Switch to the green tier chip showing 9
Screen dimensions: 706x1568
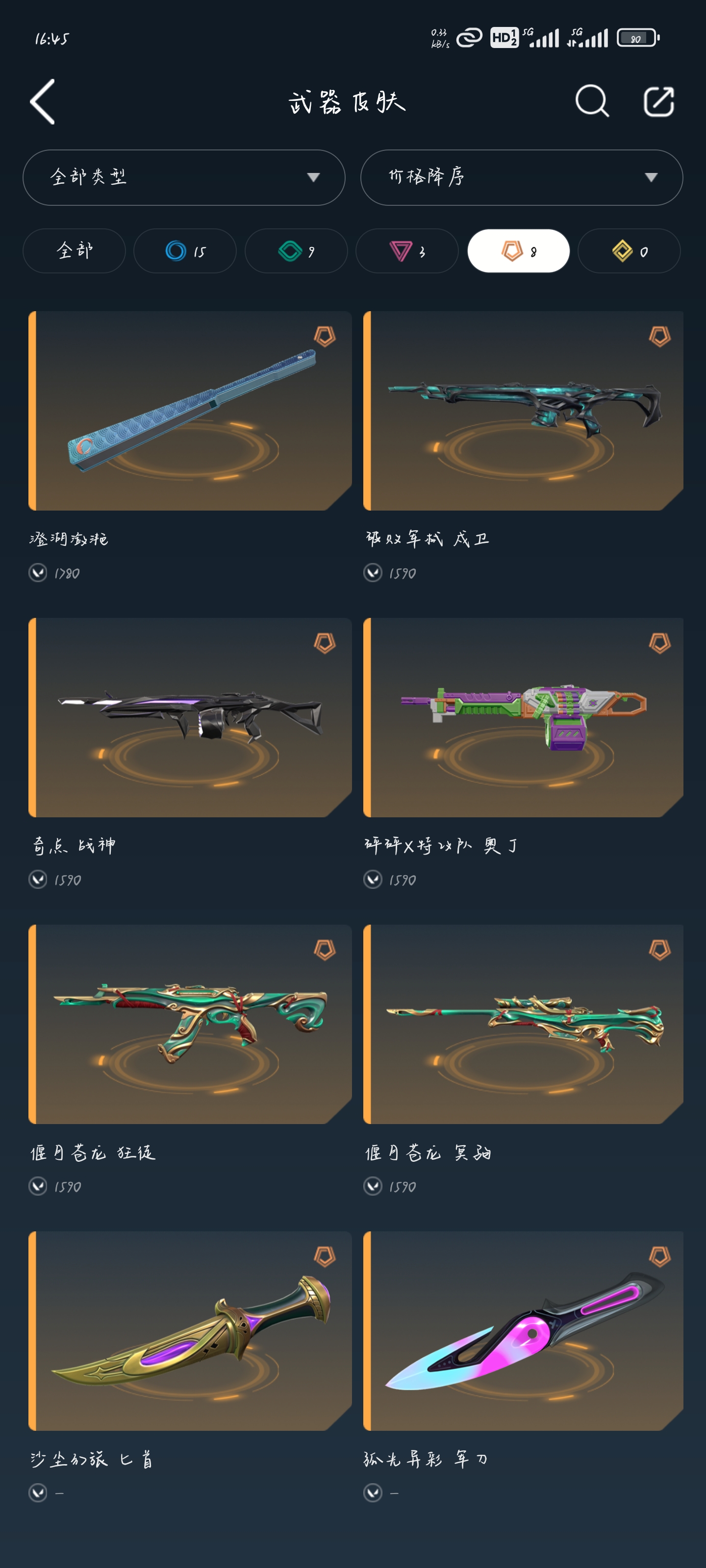[x=296, y=251]
